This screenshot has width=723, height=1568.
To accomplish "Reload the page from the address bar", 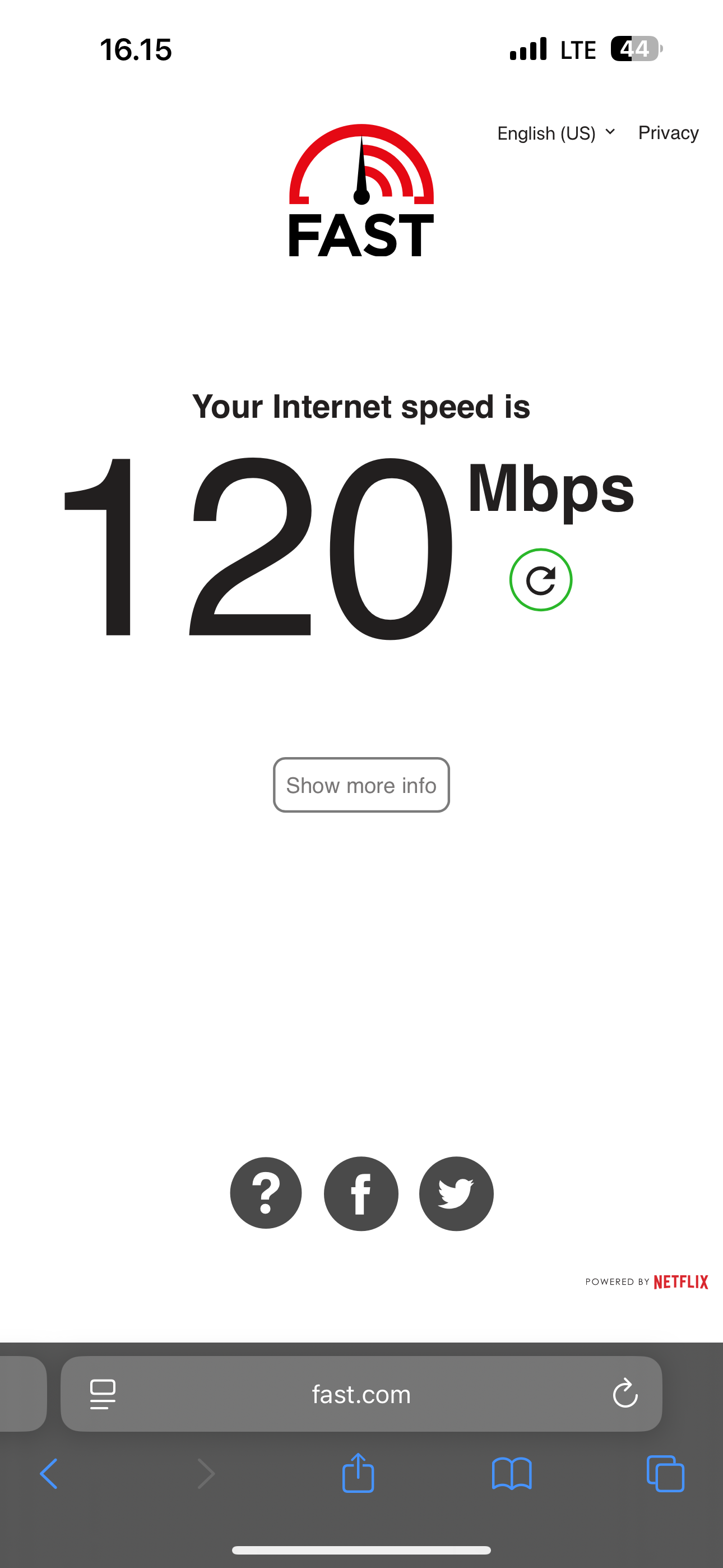I will 624,1394.
